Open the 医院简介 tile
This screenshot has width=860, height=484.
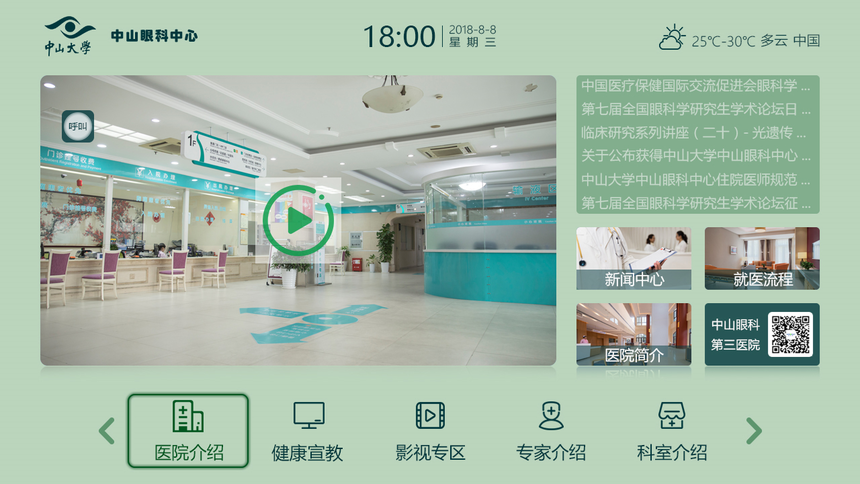click(x=633, y=334)
